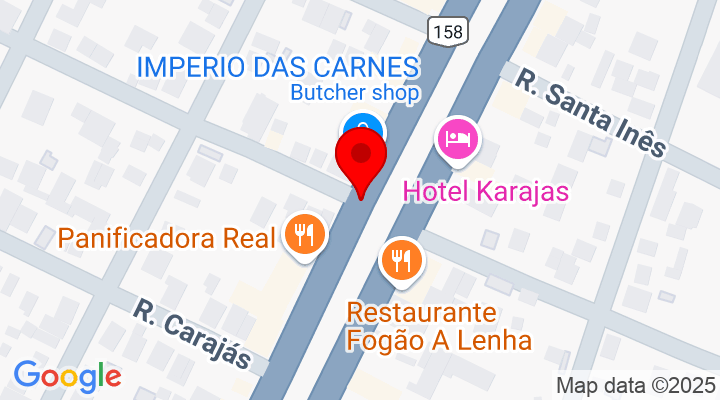Open the Panificadora Real restaurant marker
The height and width of the screenshot is (400, 720).
pos(304,236)
